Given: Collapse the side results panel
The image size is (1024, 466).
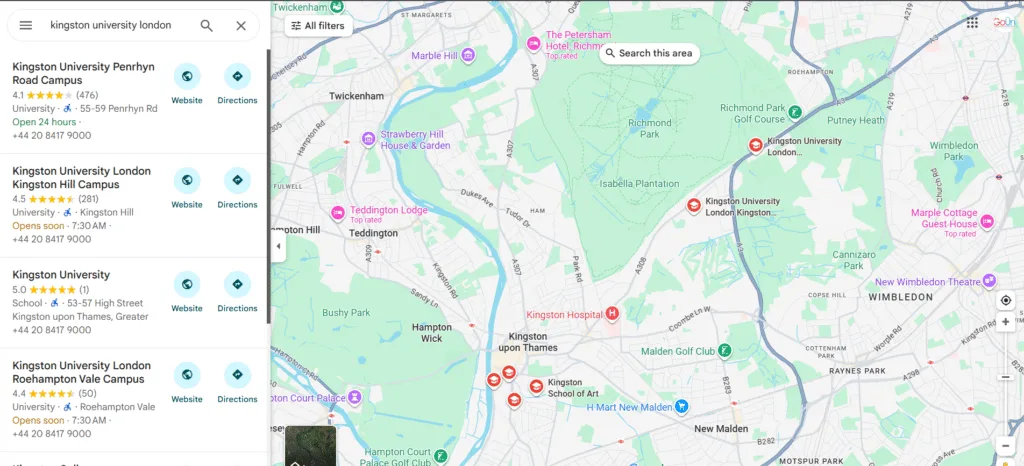Looking at the screenshot, I should (x=278, y=246).
